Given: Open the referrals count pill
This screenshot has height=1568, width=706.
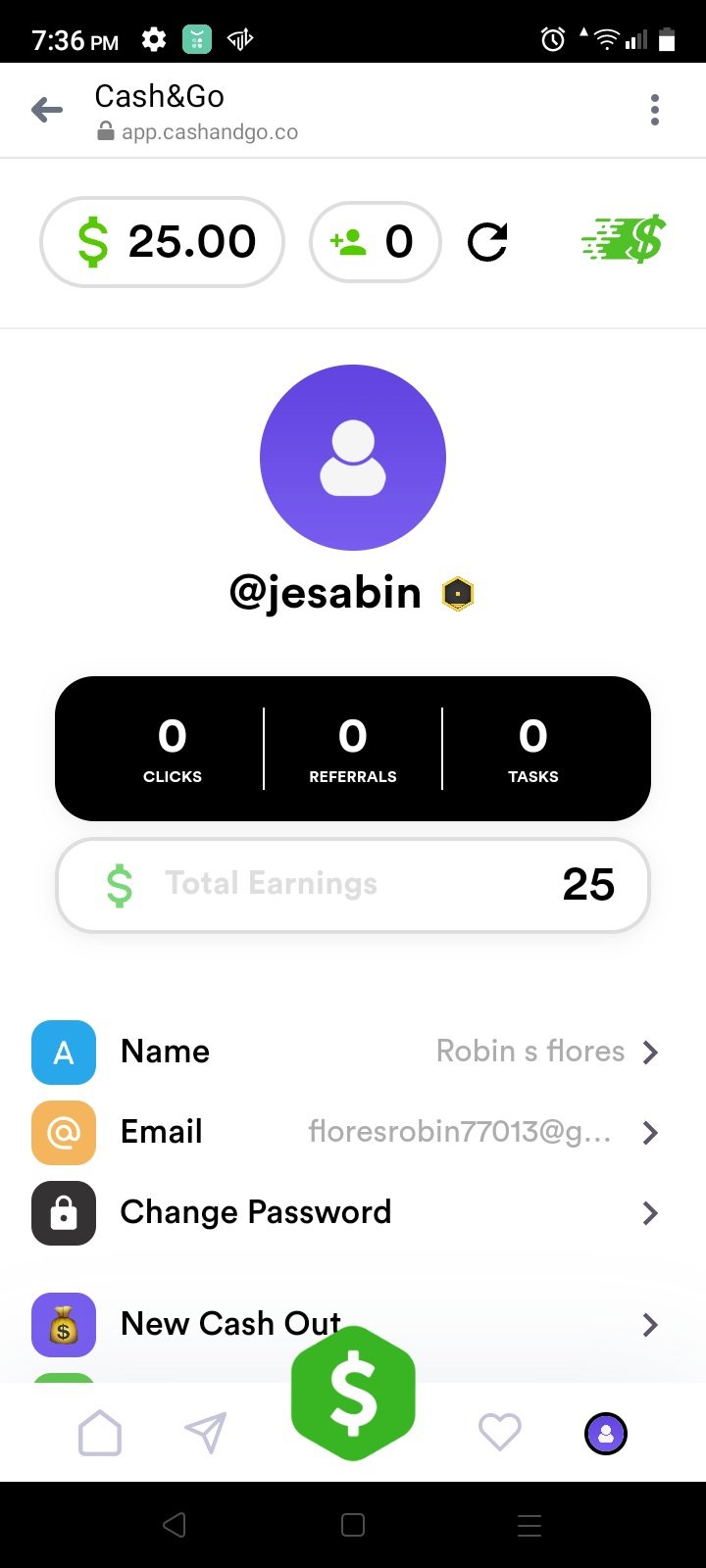Looking at the screenshot, I should click(375, 242).
